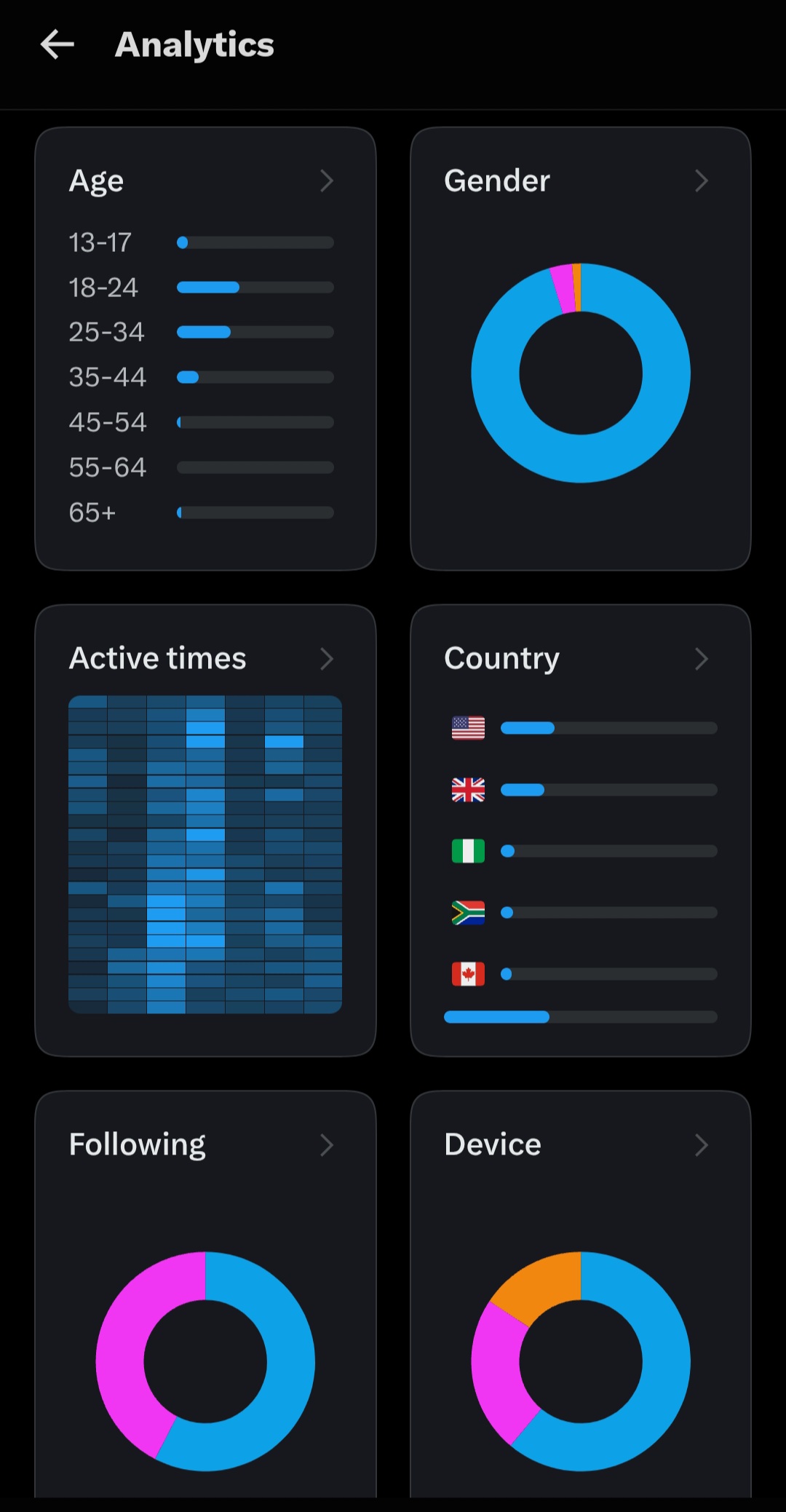Open the Gender analytics card
This screenshot has width=786, height=1512.
pos(581,349)
